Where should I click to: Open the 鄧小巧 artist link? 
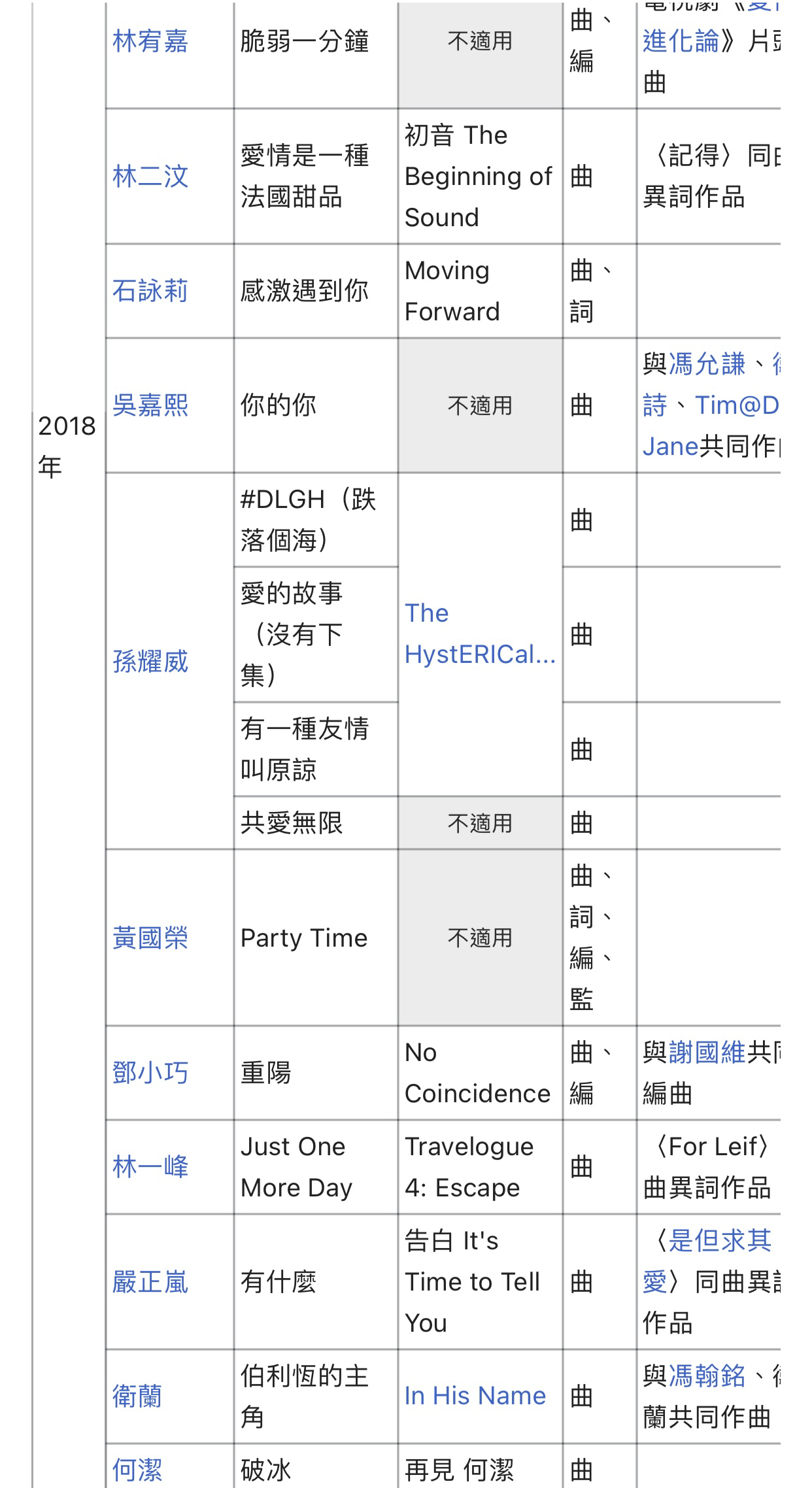tap(150, 1073)
